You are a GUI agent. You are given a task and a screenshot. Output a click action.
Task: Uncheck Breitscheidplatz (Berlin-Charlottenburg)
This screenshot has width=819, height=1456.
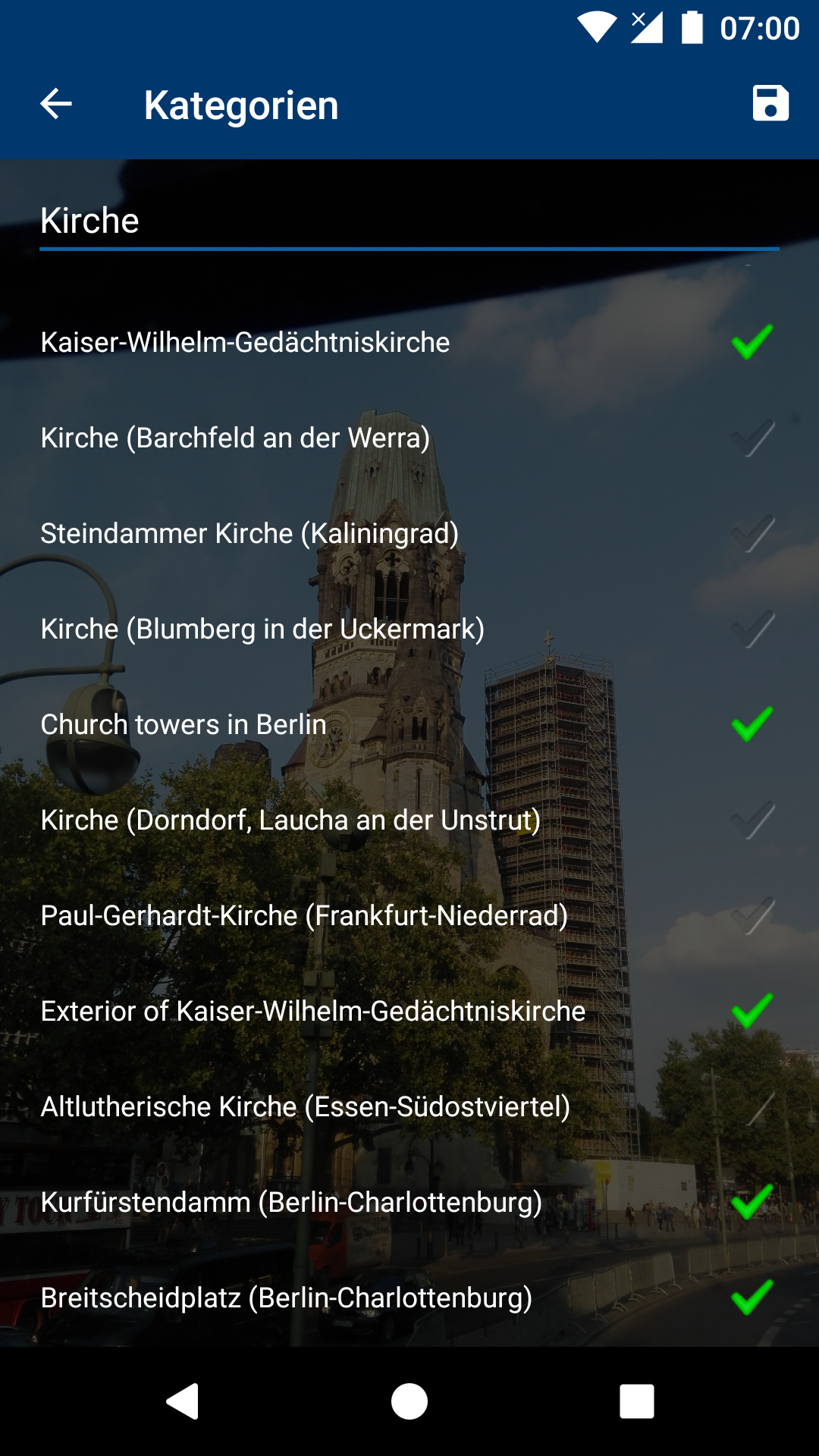pos(752,1298)
